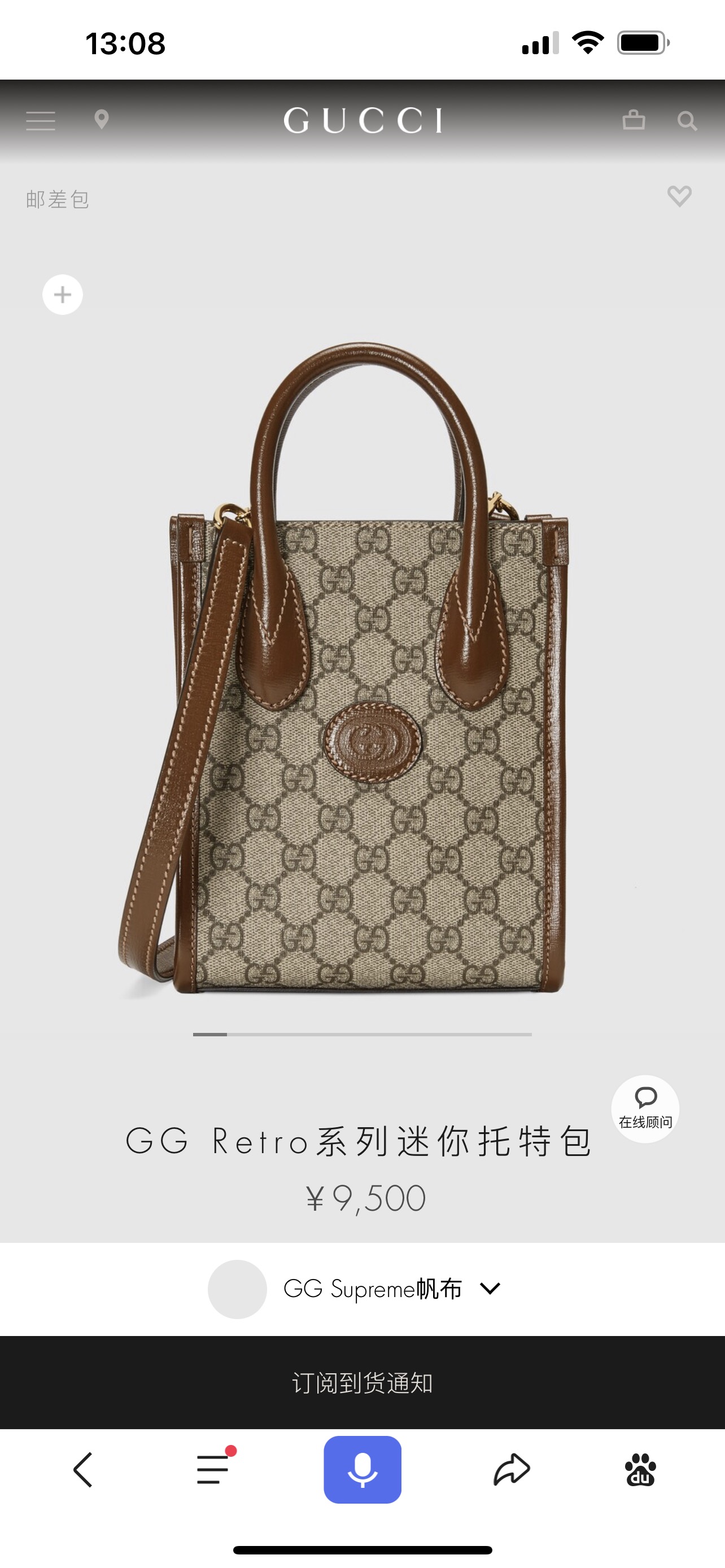Start voice search with the microphone
Viewport: 725px width, 1568px height.
362,1469
